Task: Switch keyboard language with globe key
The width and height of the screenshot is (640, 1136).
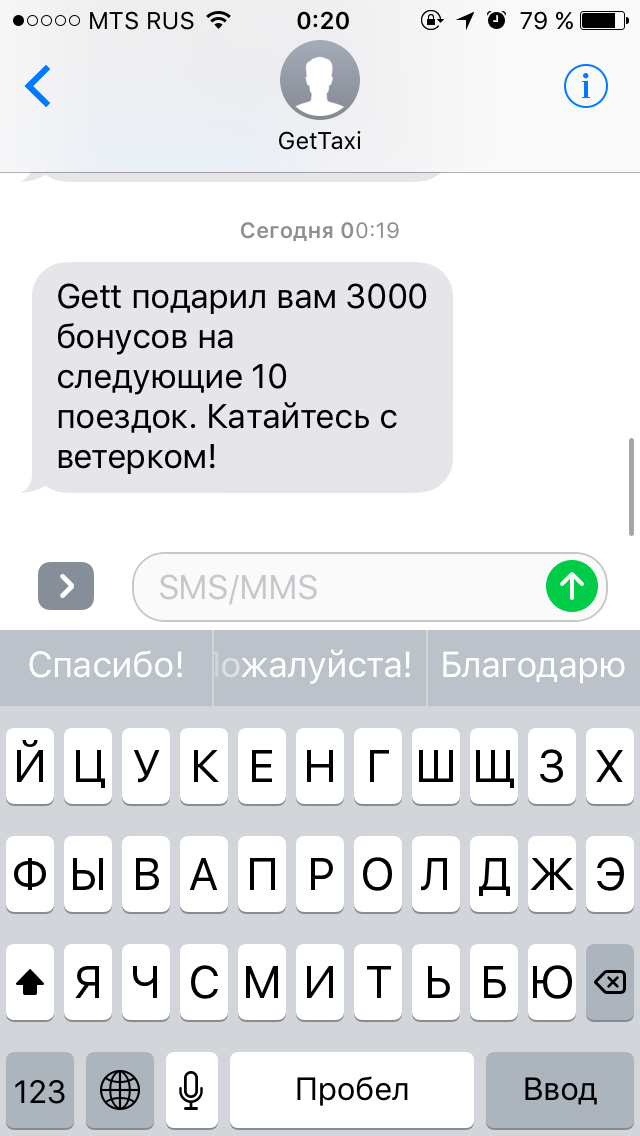Action: click(x=120, y=1090)
